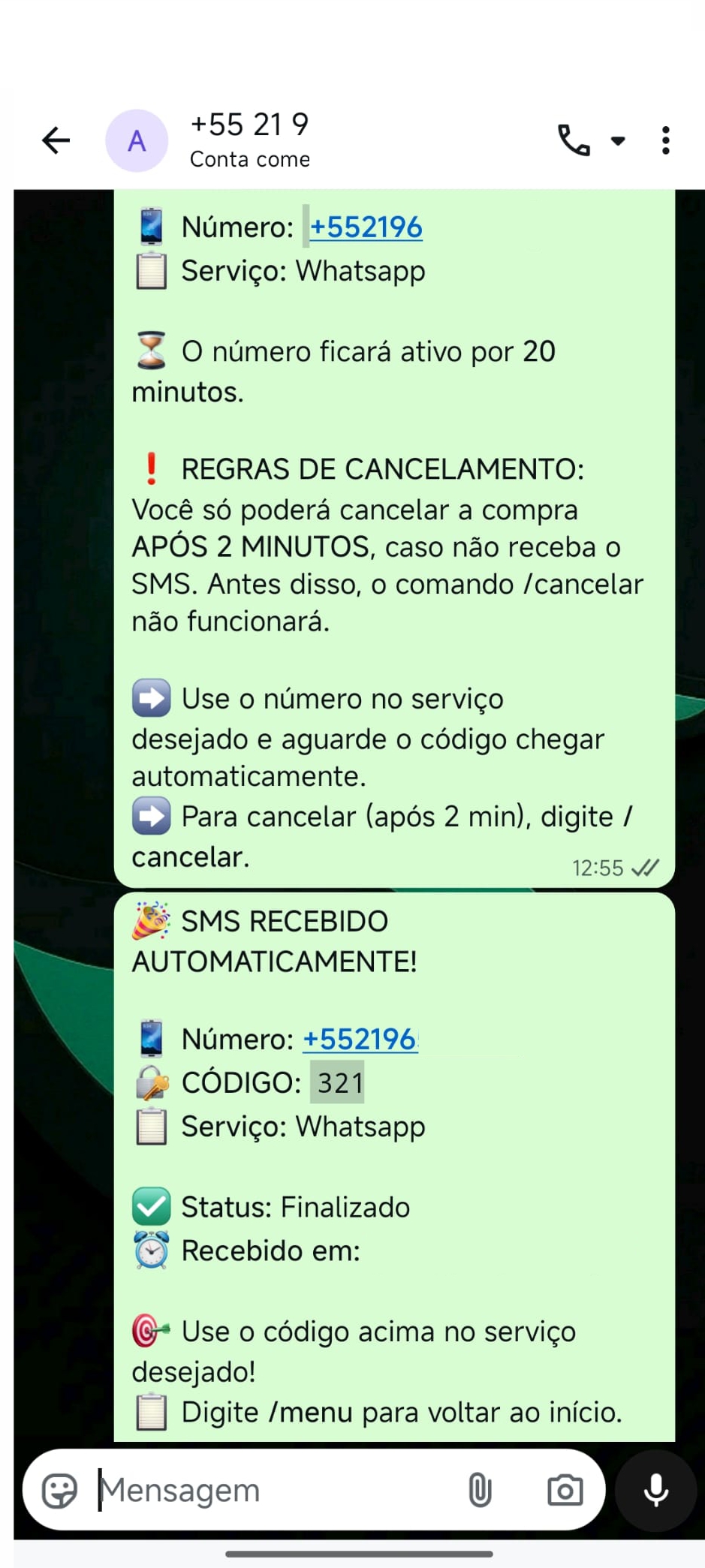Open the three-dot overflow menu
705x1568 pixels.
coord(665,140)
